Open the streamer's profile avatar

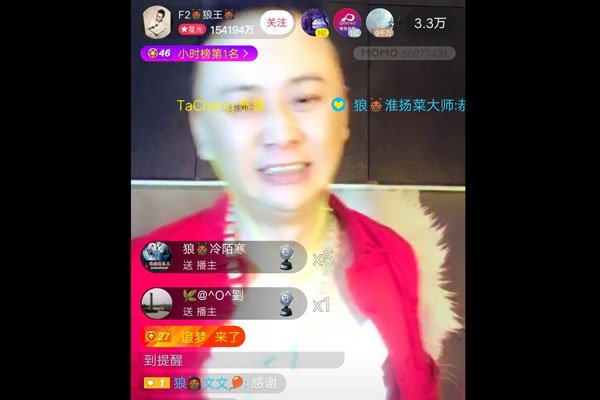[158, 22]
